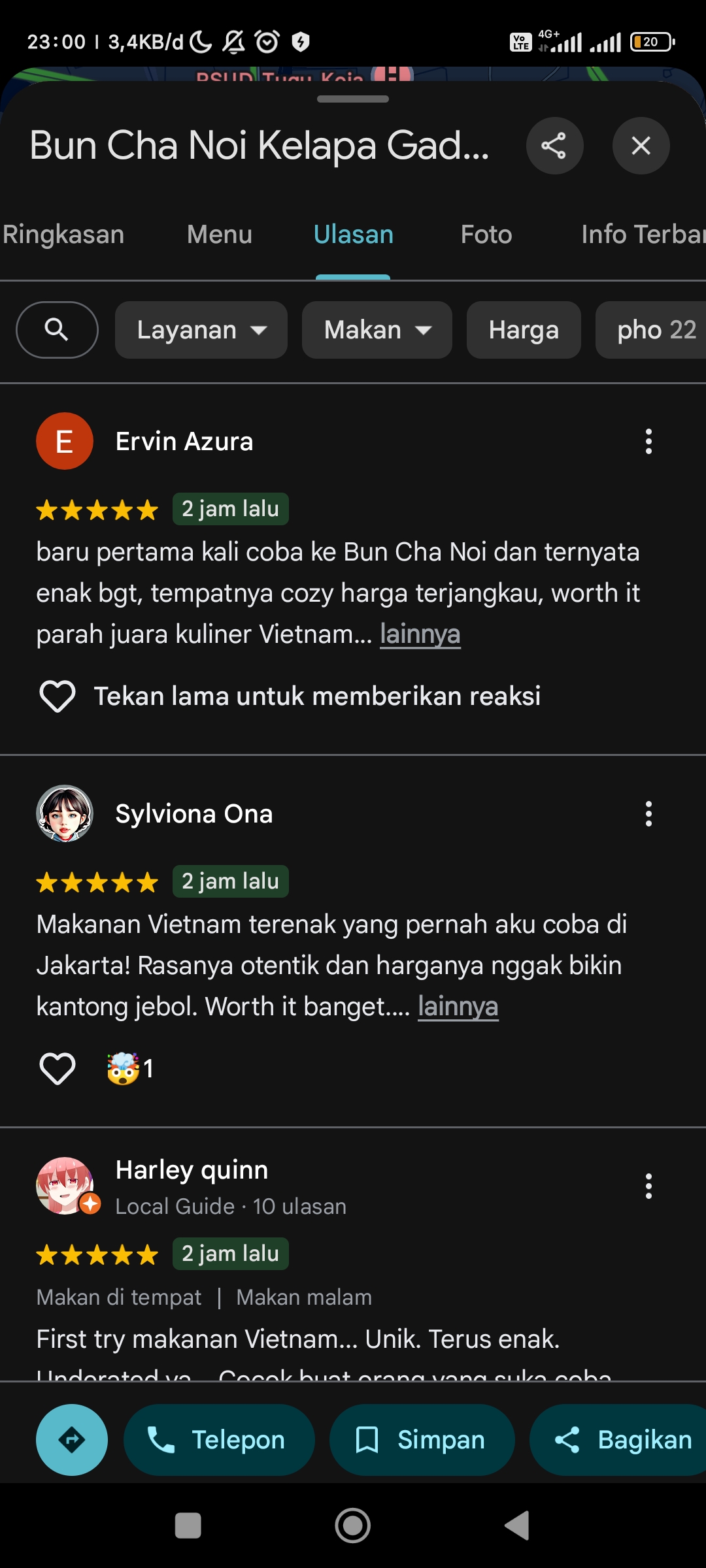Search within reviews using magnifier chip
The image size is (706, 1568).
pos(57,330)
